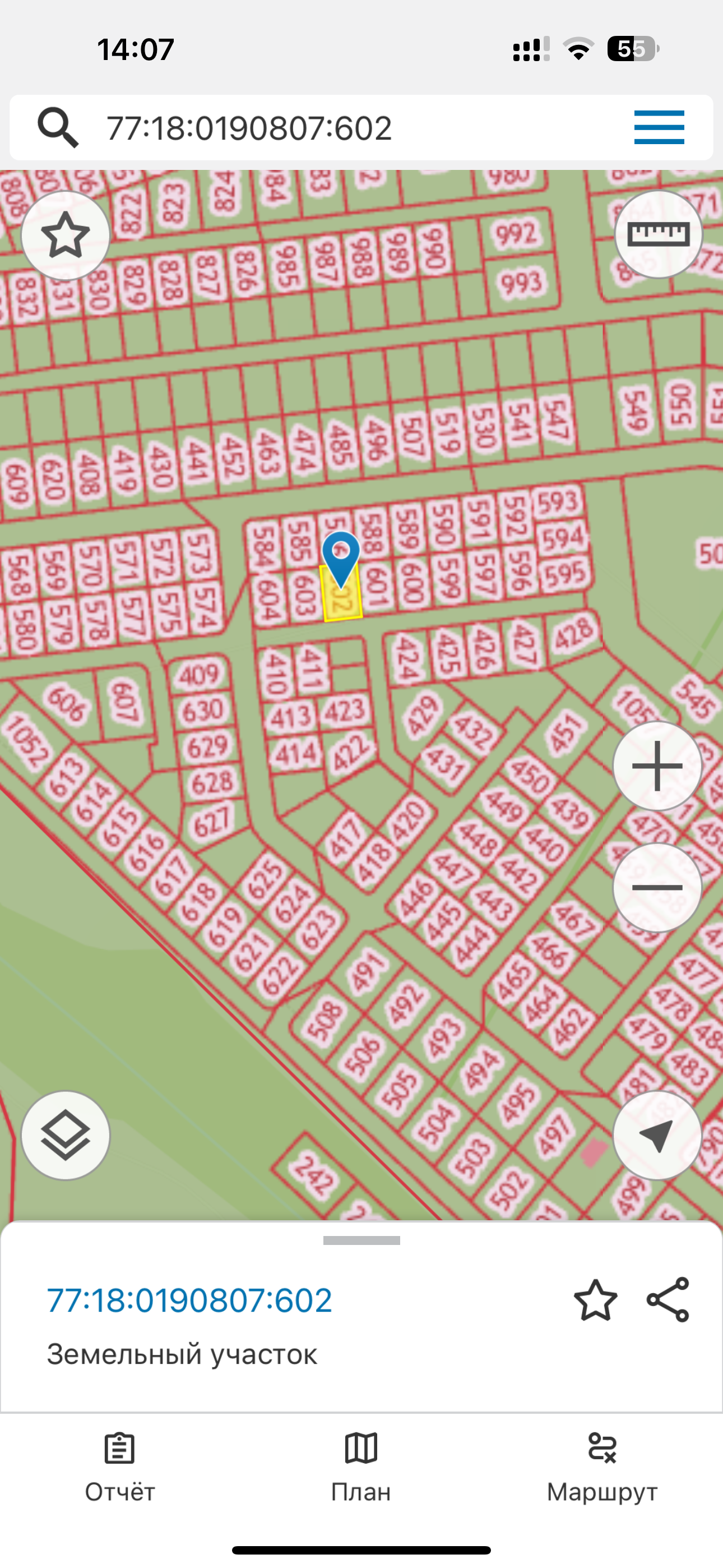This screenshot has width=723, height=1568.
Task: Zoom in with the plus button
Action: point(657,765)
